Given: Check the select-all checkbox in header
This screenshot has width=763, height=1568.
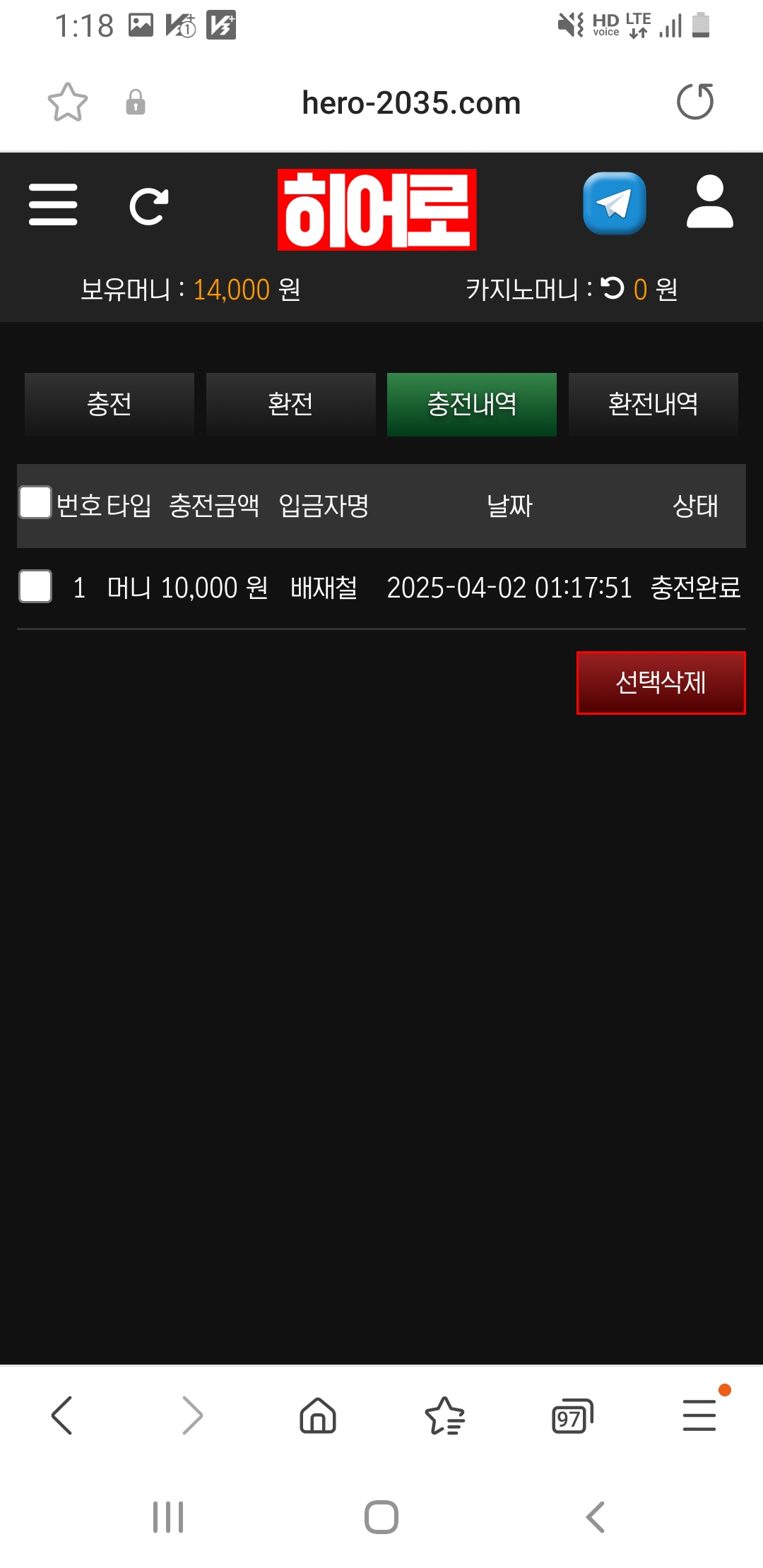Looking at the screenshot, I should click(35, 502).
